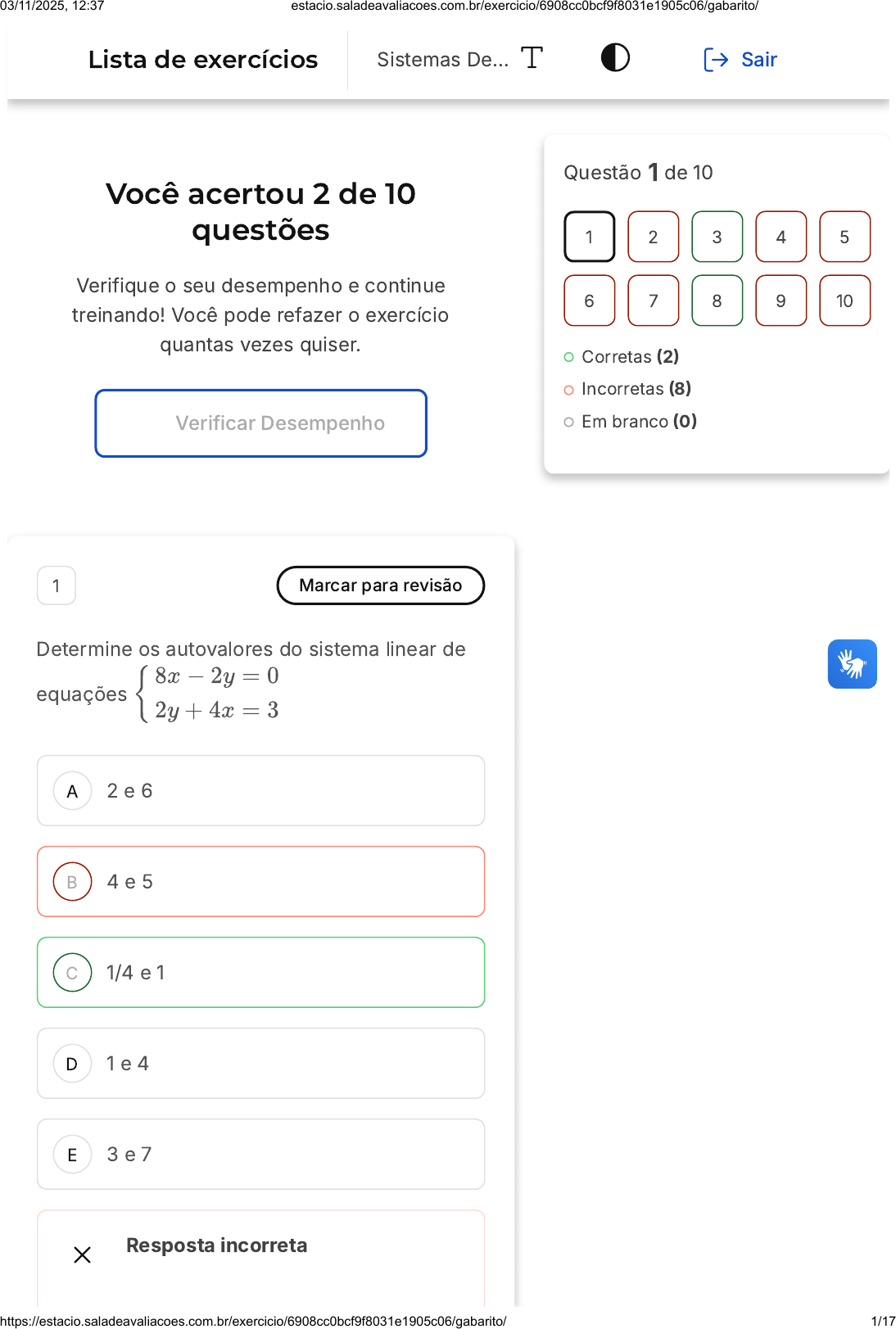
Task: Open Verificar Desempenho
Action: pyautogui.click(x=261, y=423)
